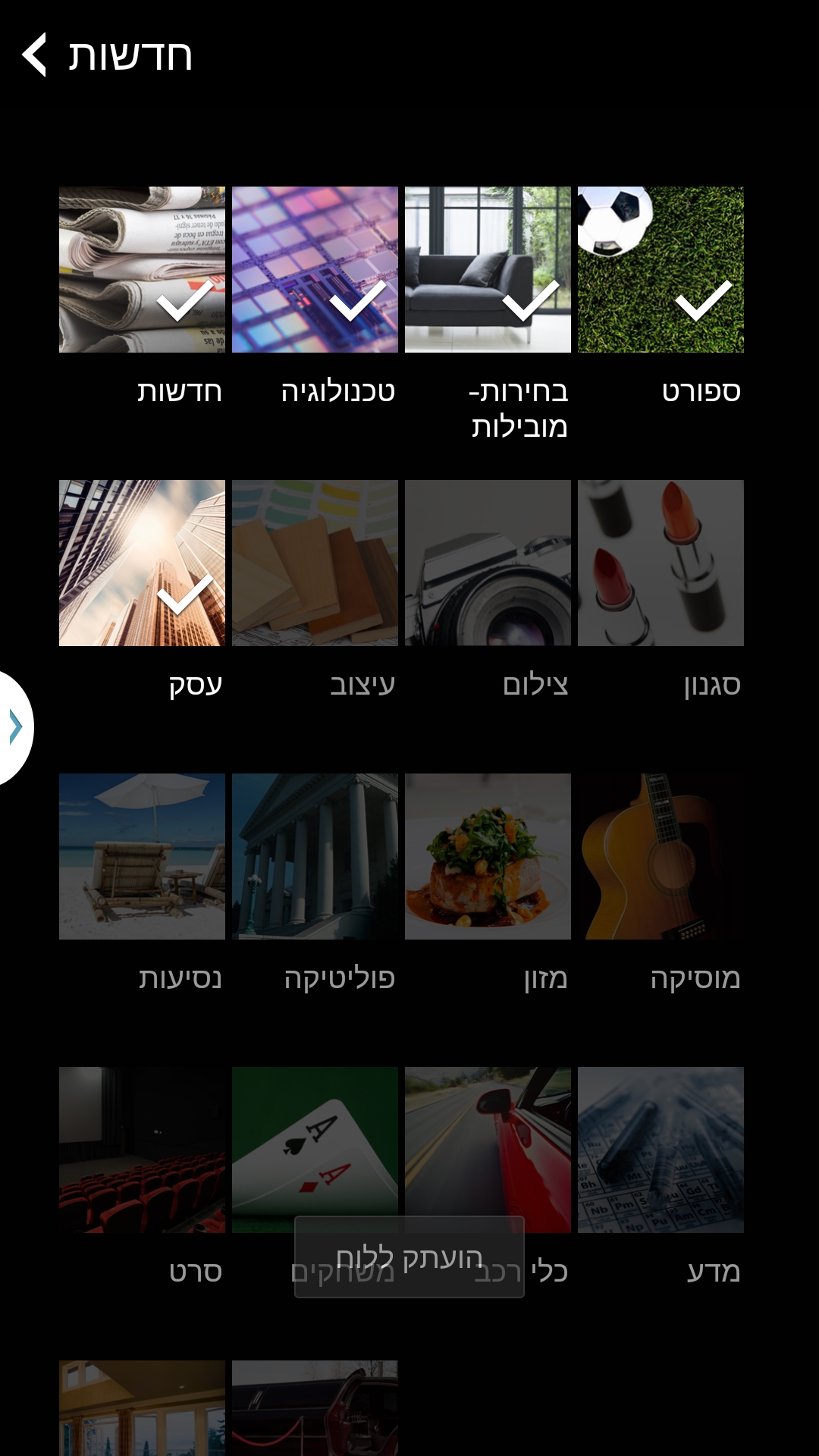Add the צילום photography category
Image resolution: width=819 pixels, height=1456 pixels.
(x=488, y=563)
